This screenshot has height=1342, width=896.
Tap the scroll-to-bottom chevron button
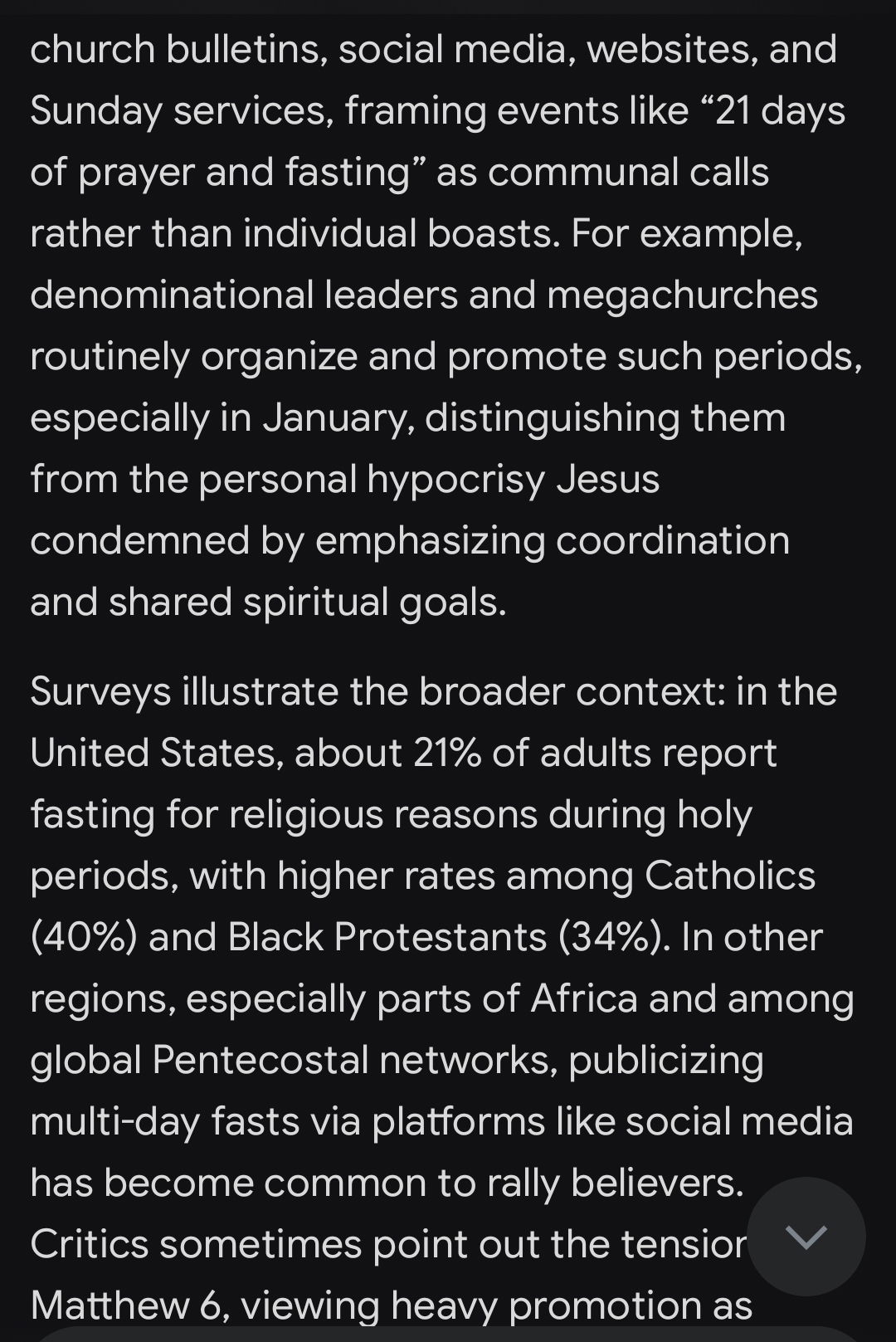click(806, 1236)
